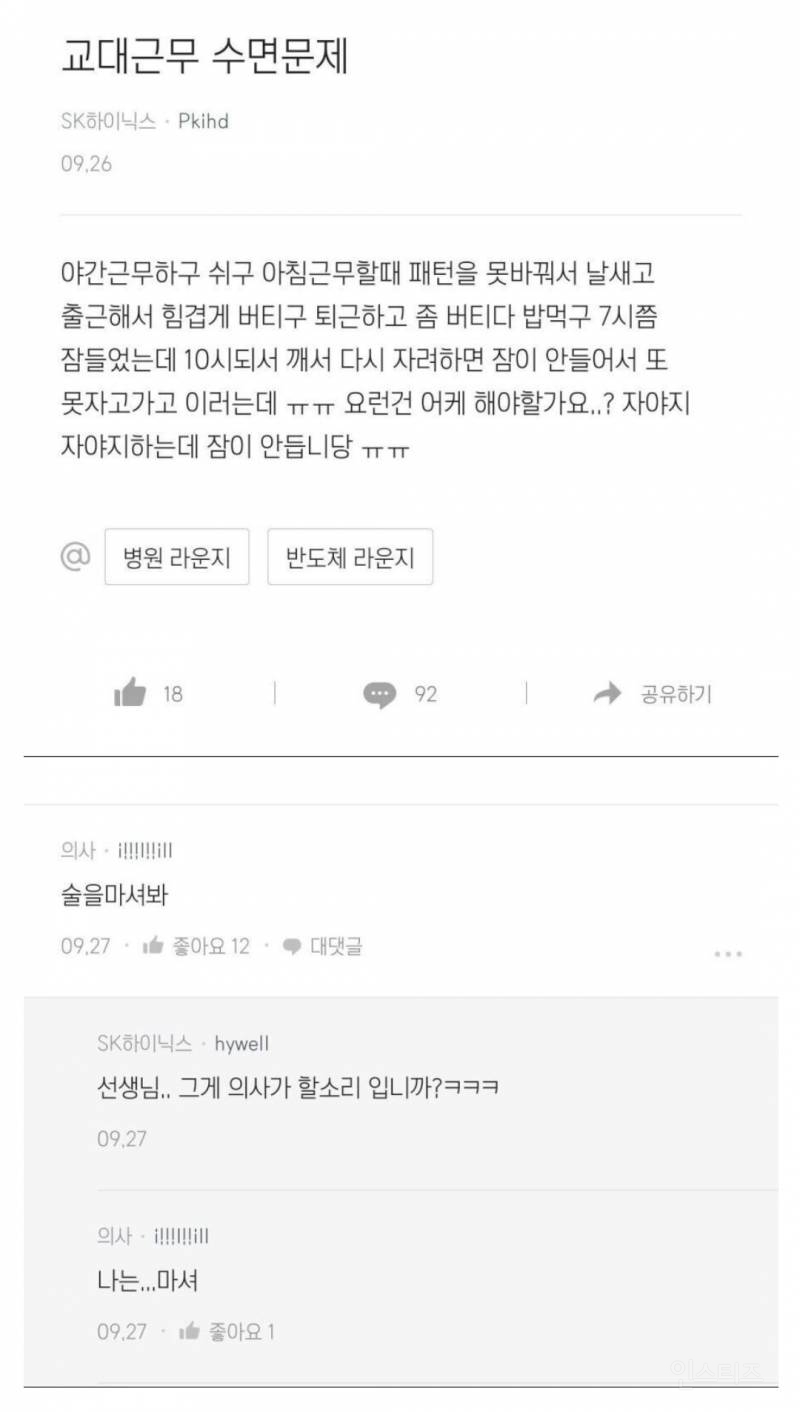Open the 병원 라운지 chip
800x1412 pixels.
tap(177, 557)
